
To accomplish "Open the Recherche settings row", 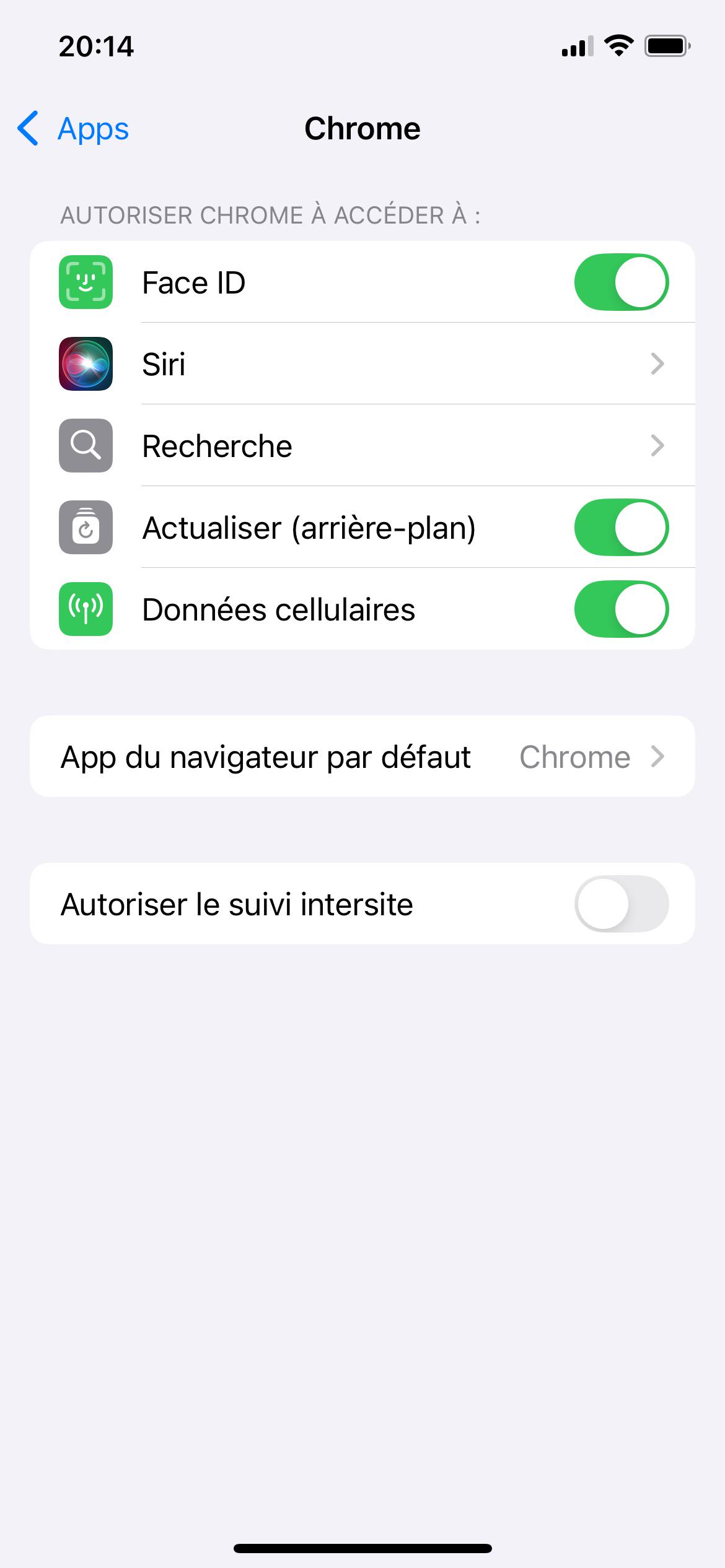I will pyautogui.click(x=362, y=446).
